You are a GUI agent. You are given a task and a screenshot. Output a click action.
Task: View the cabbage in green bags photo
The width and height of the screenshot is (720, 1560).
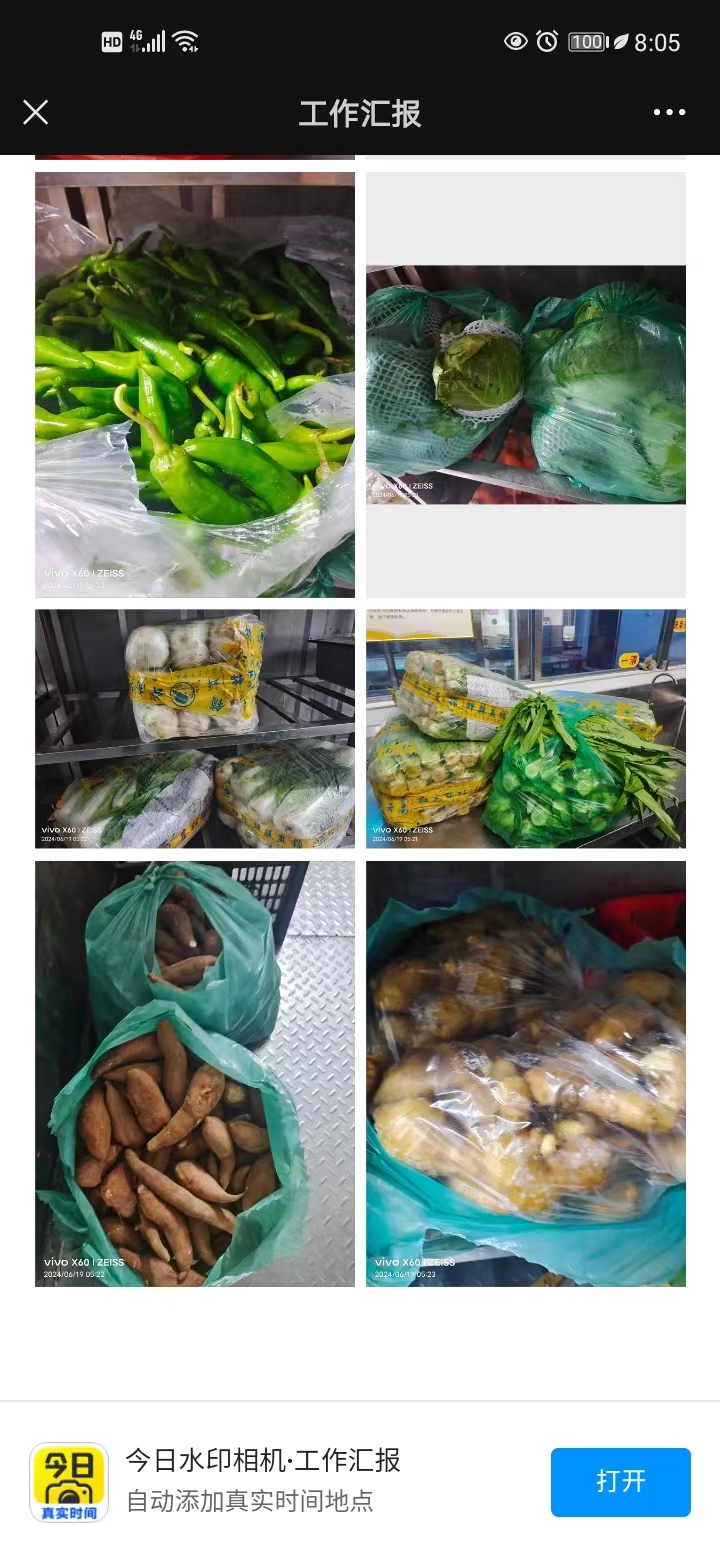(526, 385)
